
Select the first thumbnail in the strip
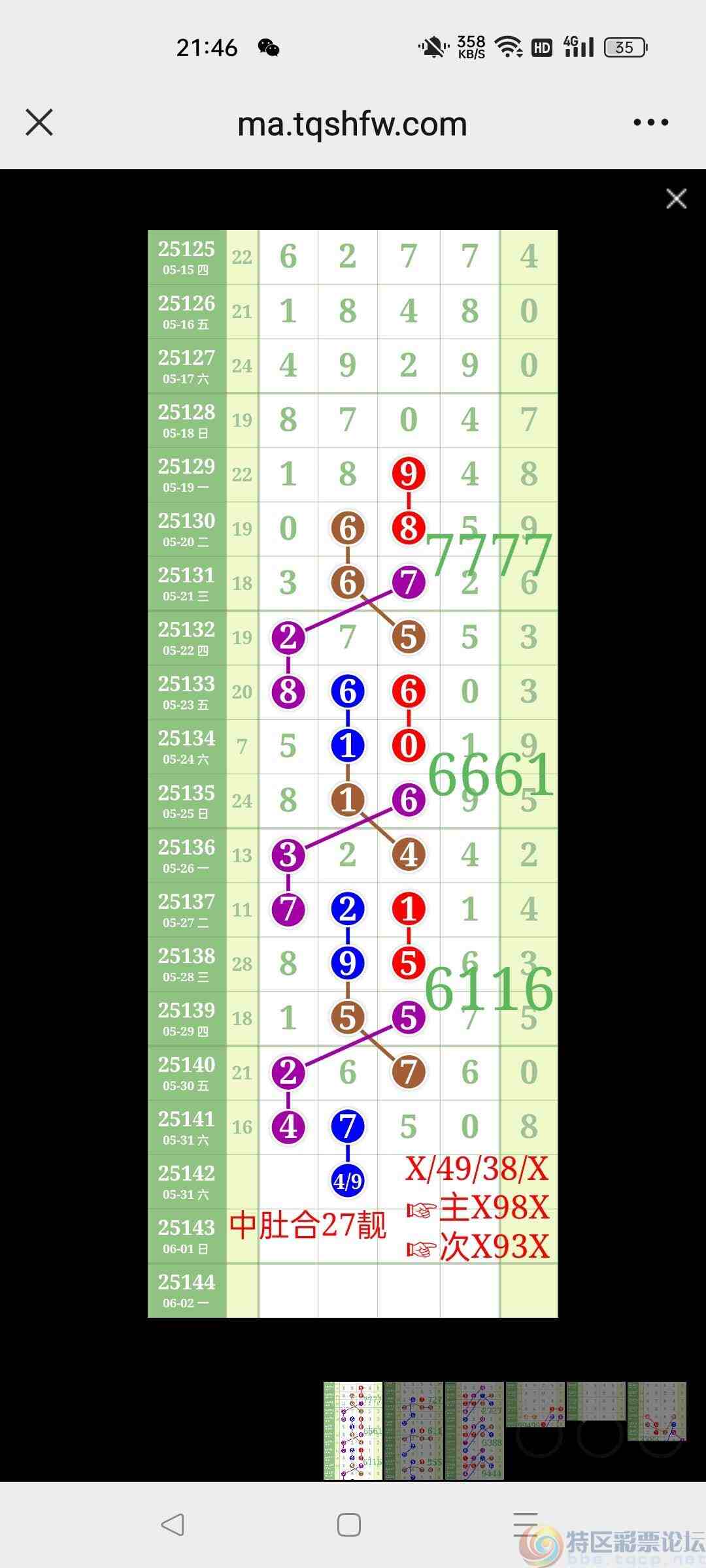353,1430
